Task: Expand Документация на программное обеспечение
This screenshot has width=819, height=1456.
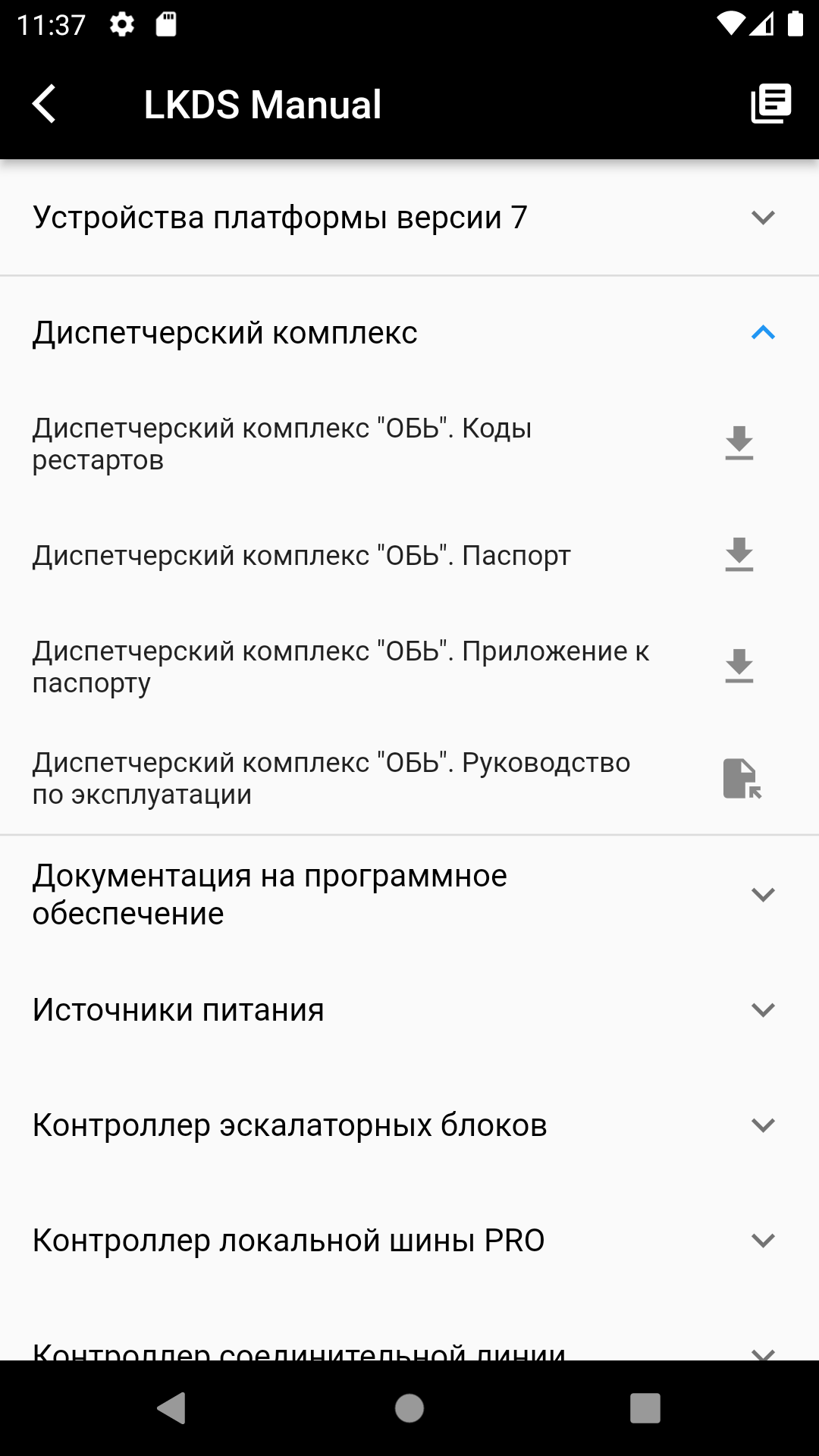Action: pyautogui.click(x=762, y=895)
